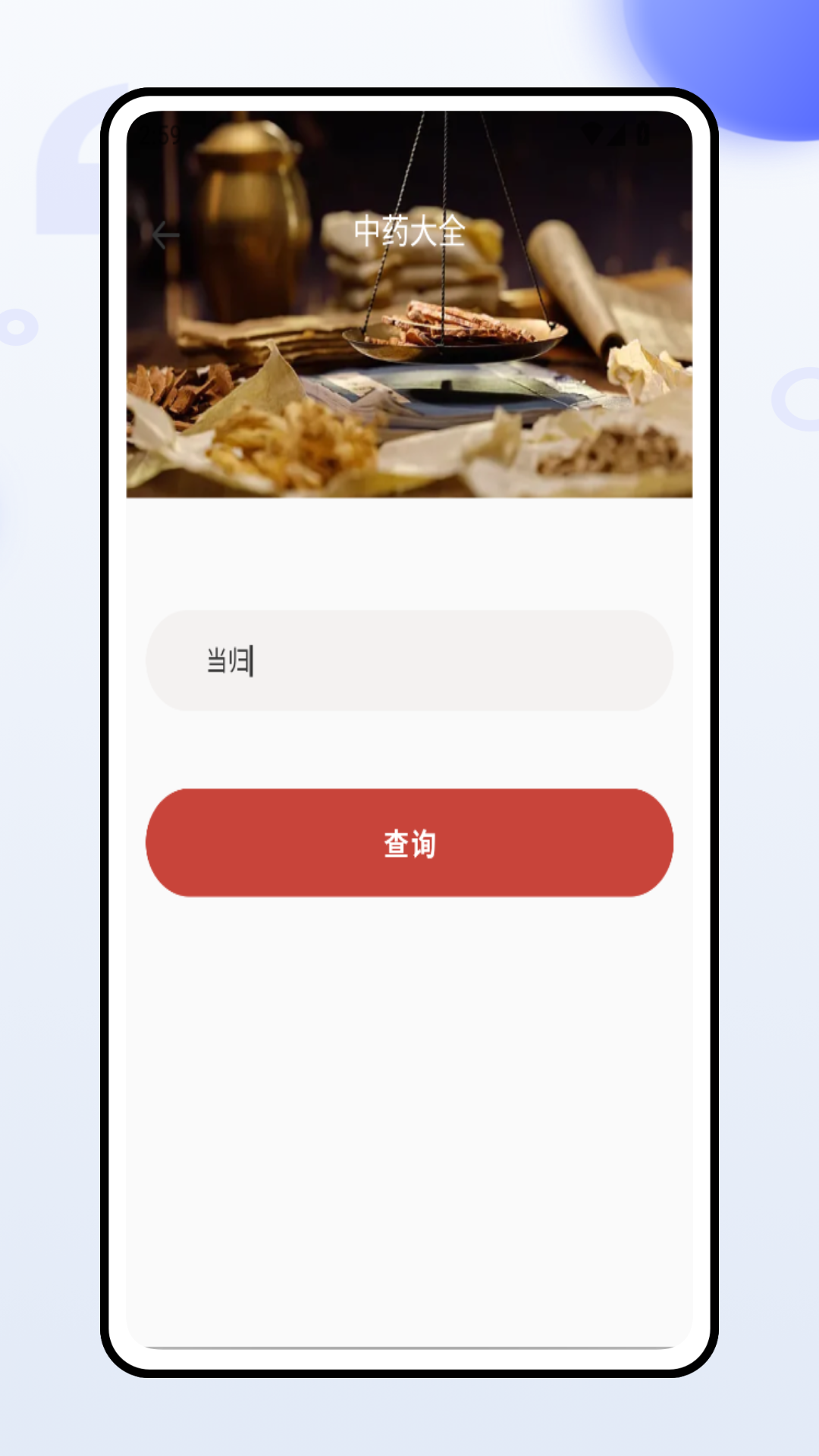Click the search input containing 当归
Screen dimensions: 819x1456
click(x=409, y=661)
